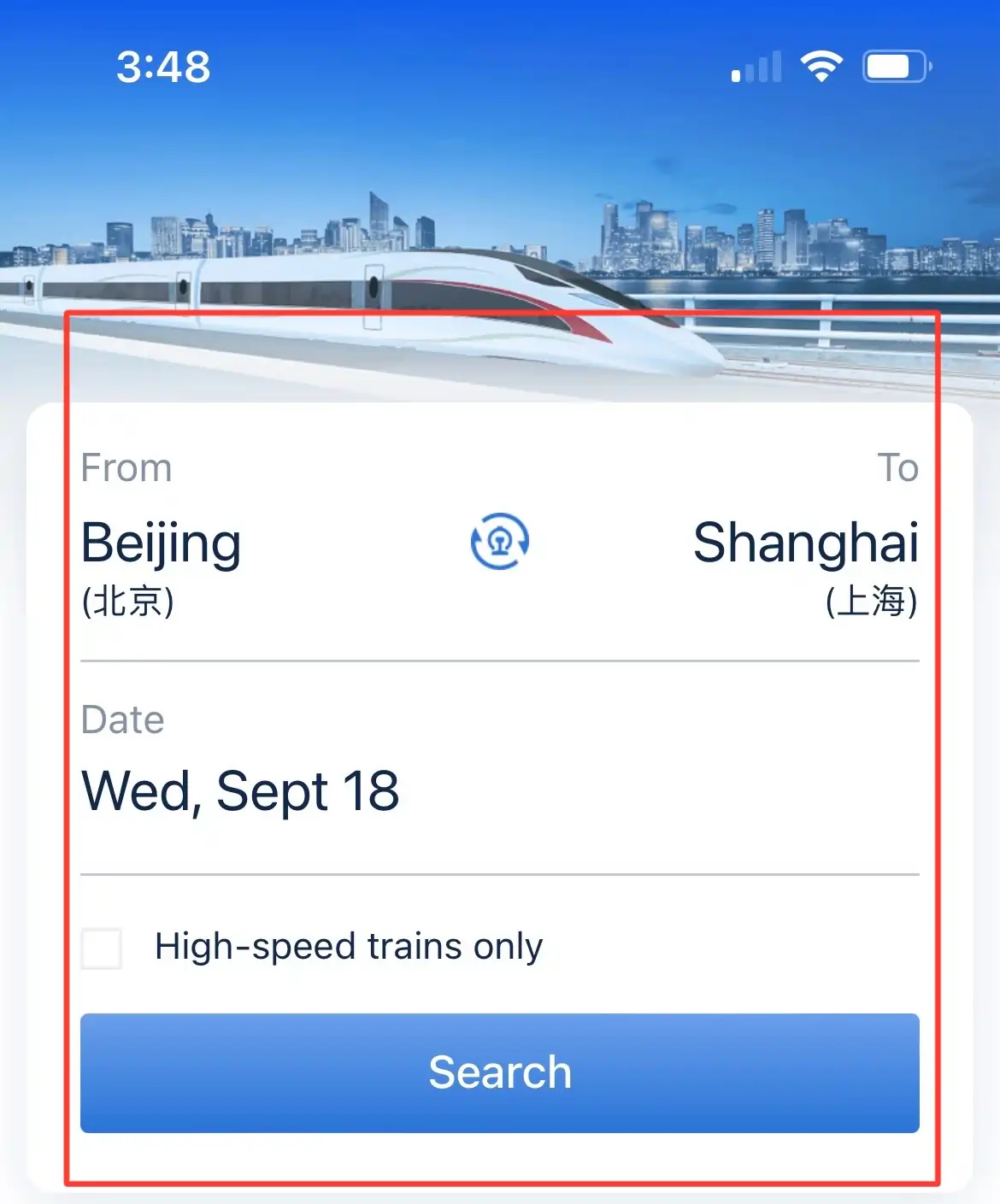1000x1204 pixels.
Task: Change departure city from Beijing
Action: (x=161, y=543)
